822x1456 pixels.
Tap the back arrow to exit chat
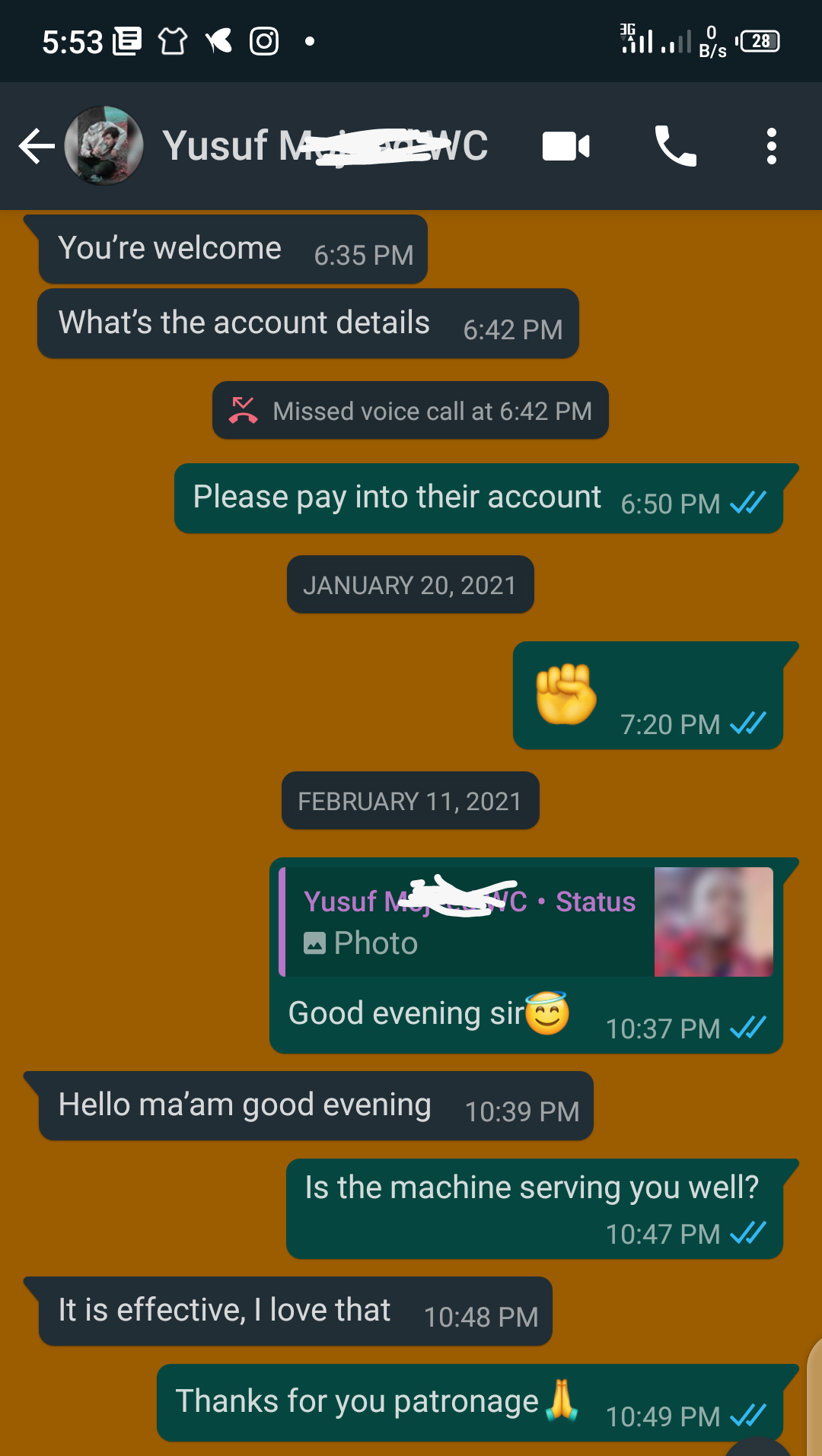(36, 145)
